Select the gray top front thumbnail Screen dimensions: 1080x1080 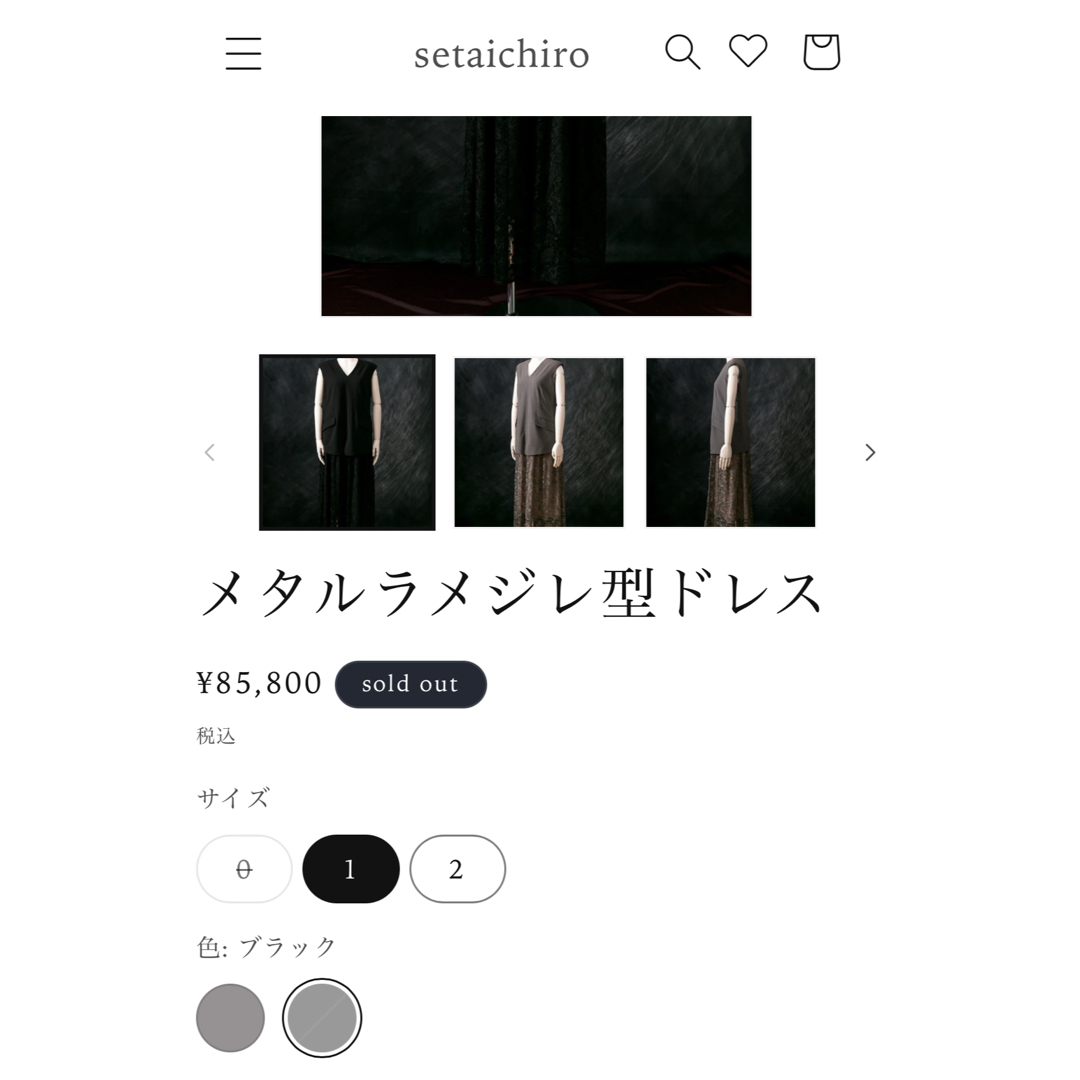pyautogui.click(x=539, y=442)
